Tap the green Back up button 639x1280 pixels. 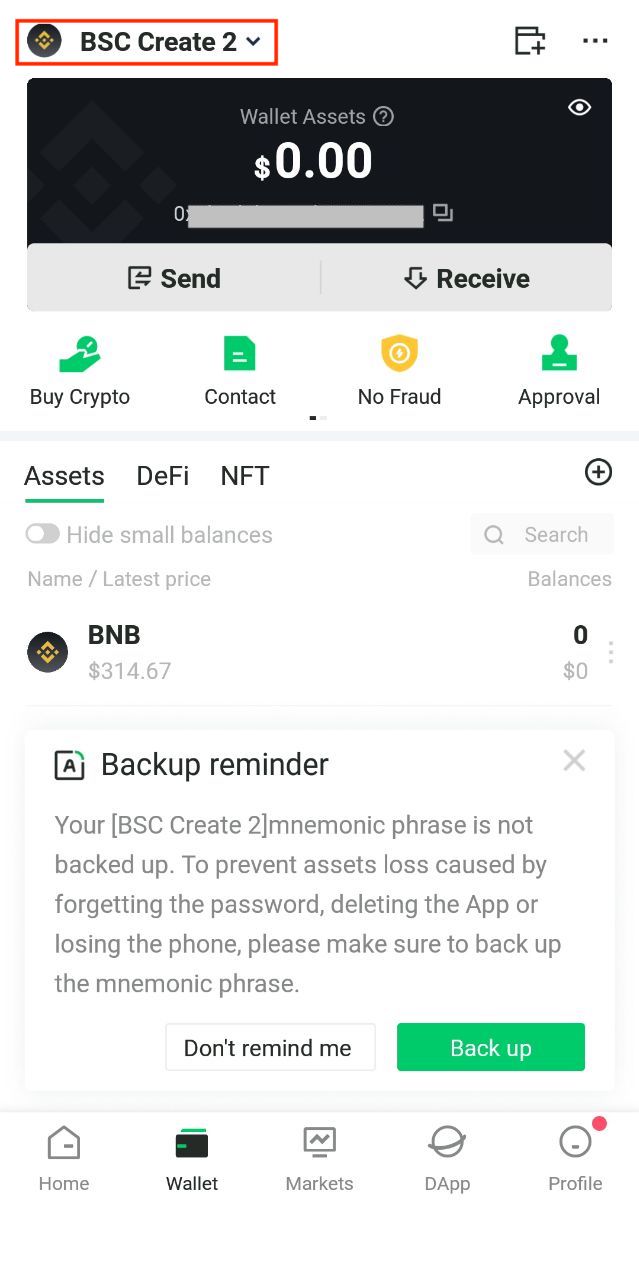coord(490,1047)
